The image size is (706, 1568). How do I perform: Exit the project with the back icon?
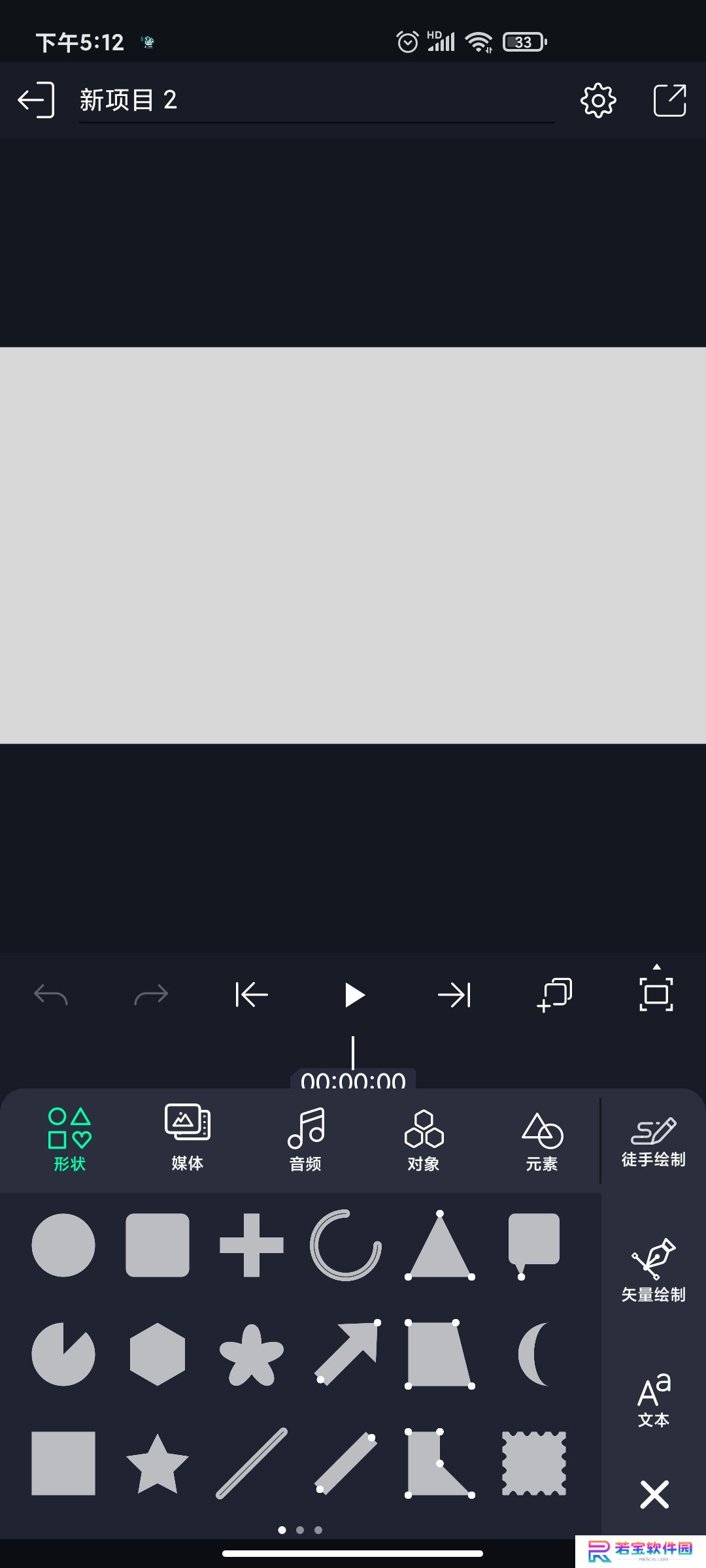(x=36, y=100)
